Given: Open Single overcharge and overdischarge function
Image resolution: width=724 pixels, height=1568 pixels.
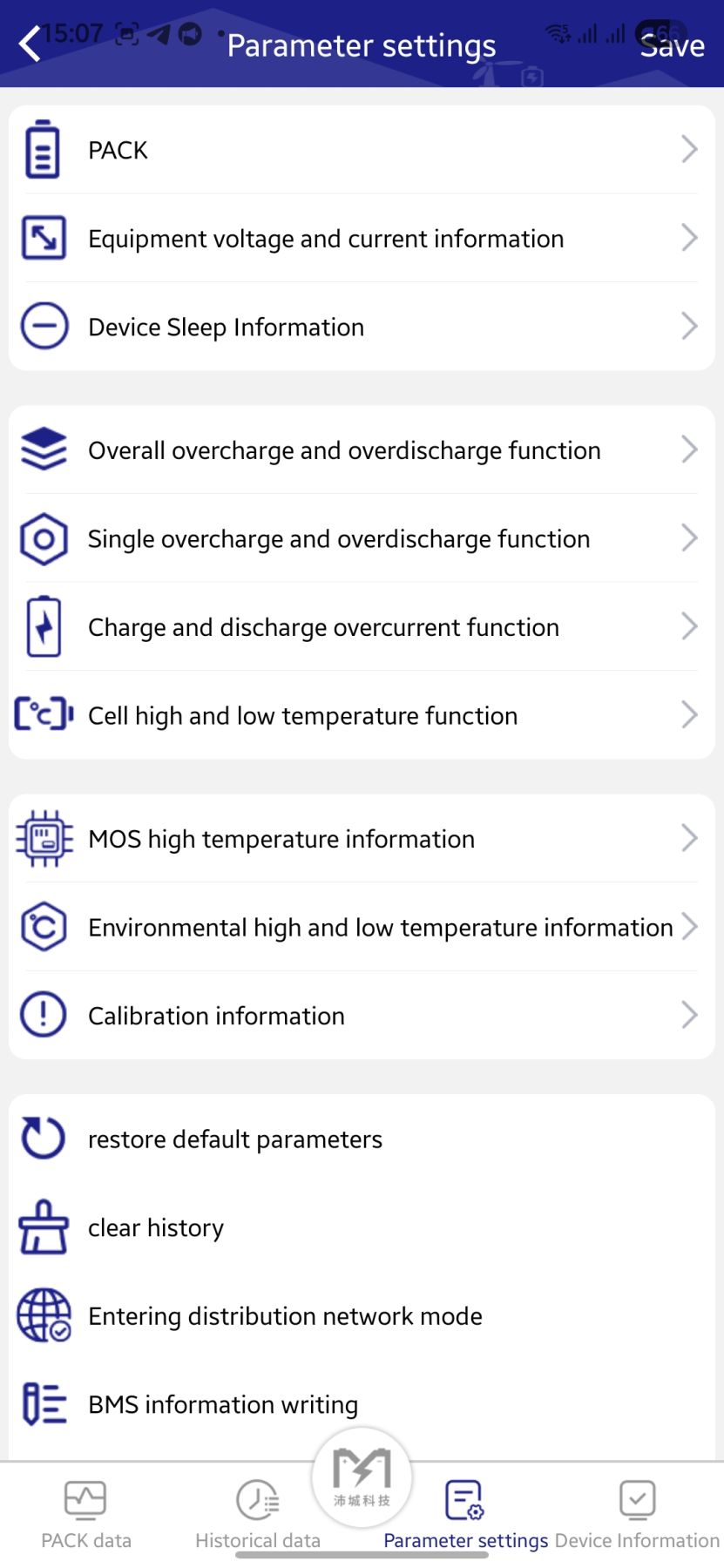Looking at the screenshot, I should click(x=362, y=538).
